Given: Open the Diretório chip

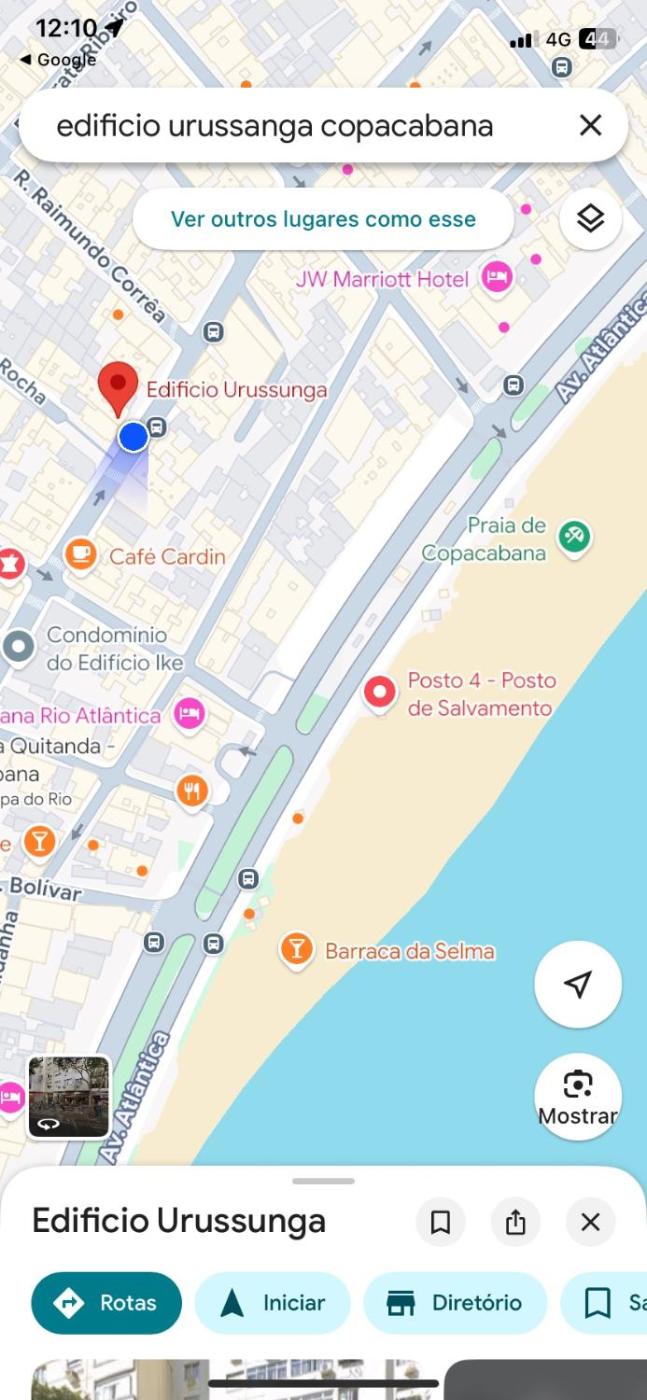Looking at the screenshot, I should (x=455, y=1303).
